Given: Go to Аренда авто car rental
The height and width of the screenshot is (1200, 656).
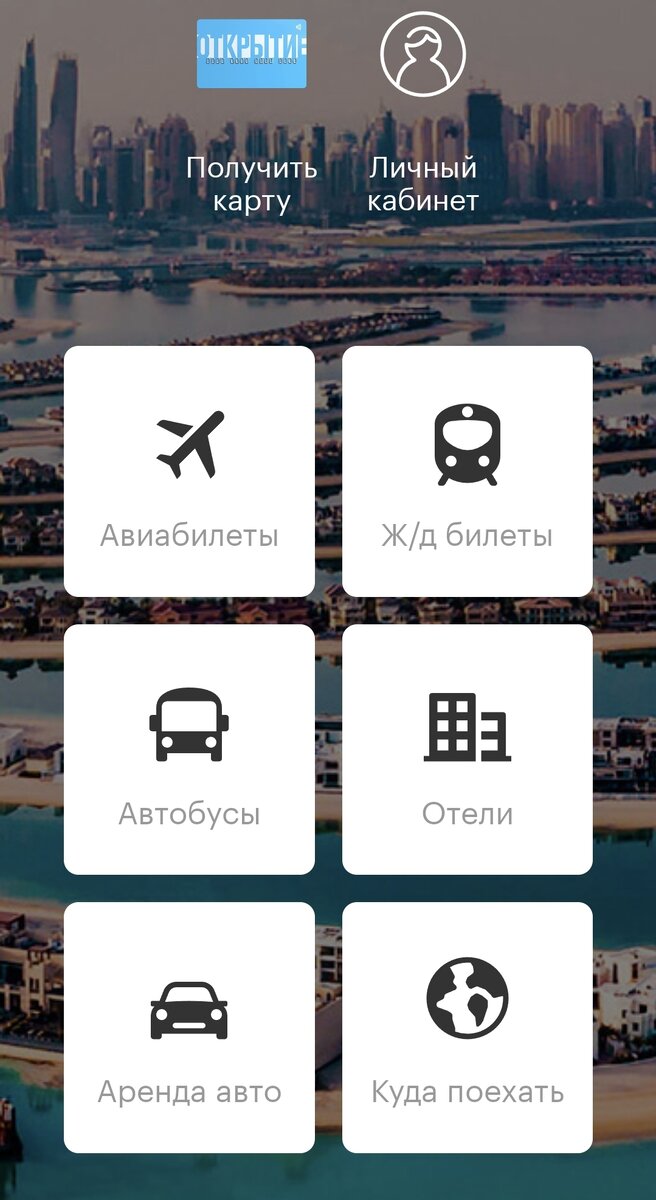Looking at the screenshot, I should [189, 1027].
